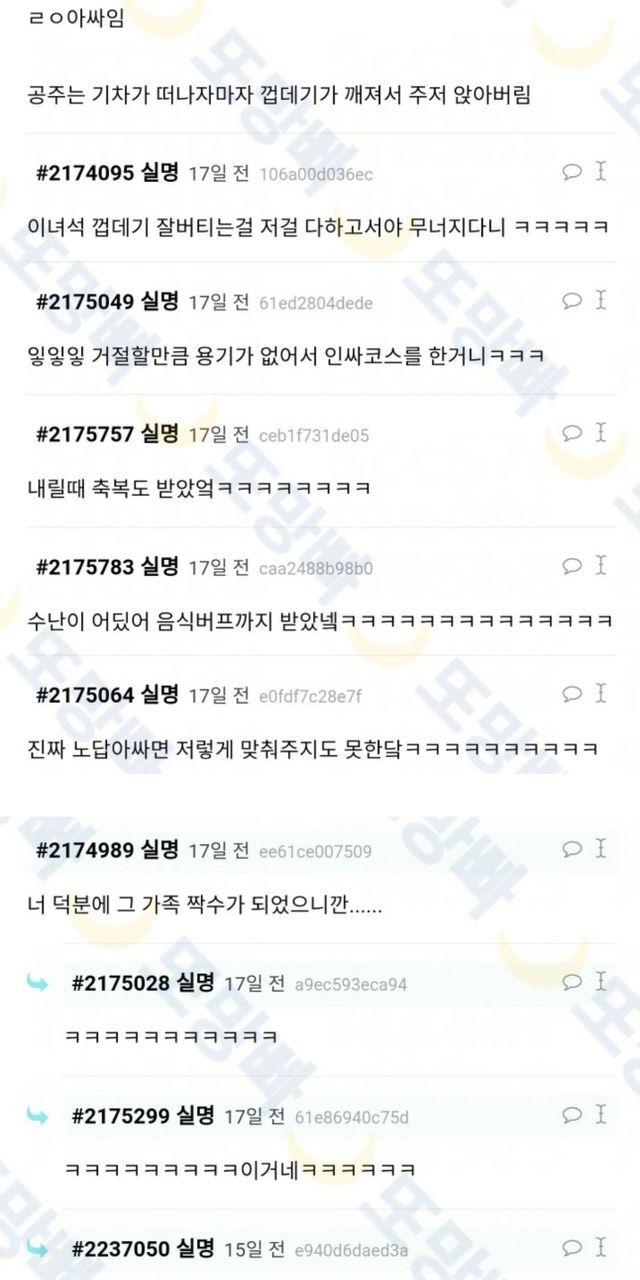This screenshot has width=640, height=1280.
Task: Tap the text-cursor icon on comment #2175028
Action: click(600, 982)
